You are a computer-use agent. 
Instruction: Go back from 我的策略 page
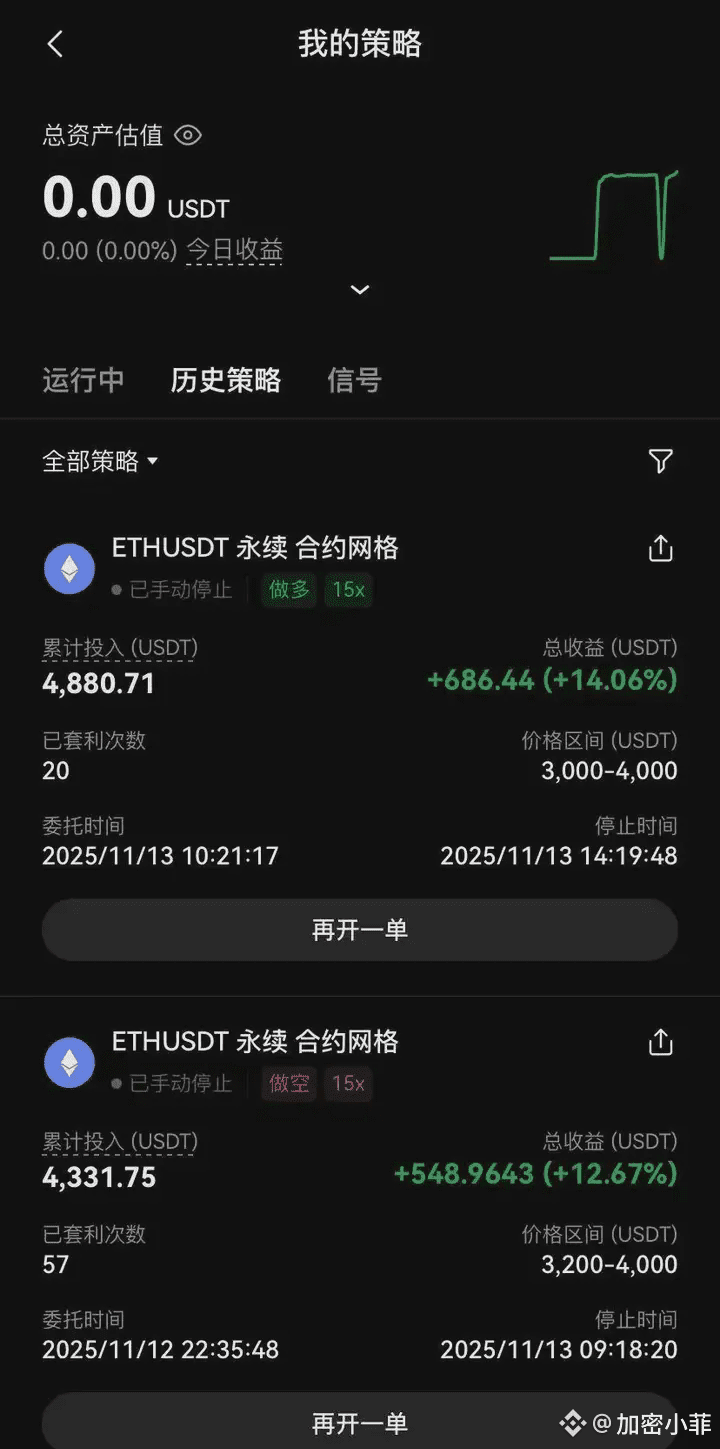coord(55,44)
